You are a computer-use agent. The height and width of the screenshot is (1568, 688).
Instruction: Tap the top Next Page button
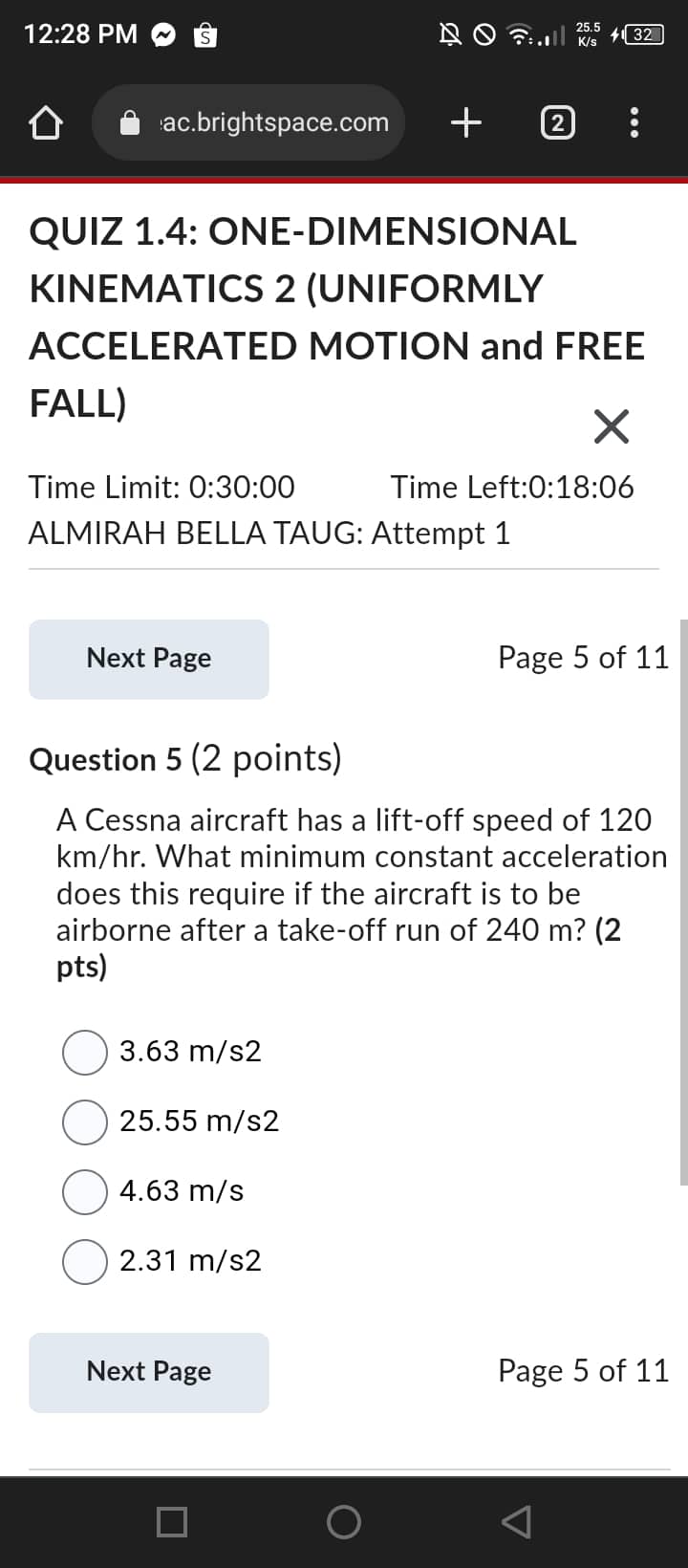coord(148,659)
